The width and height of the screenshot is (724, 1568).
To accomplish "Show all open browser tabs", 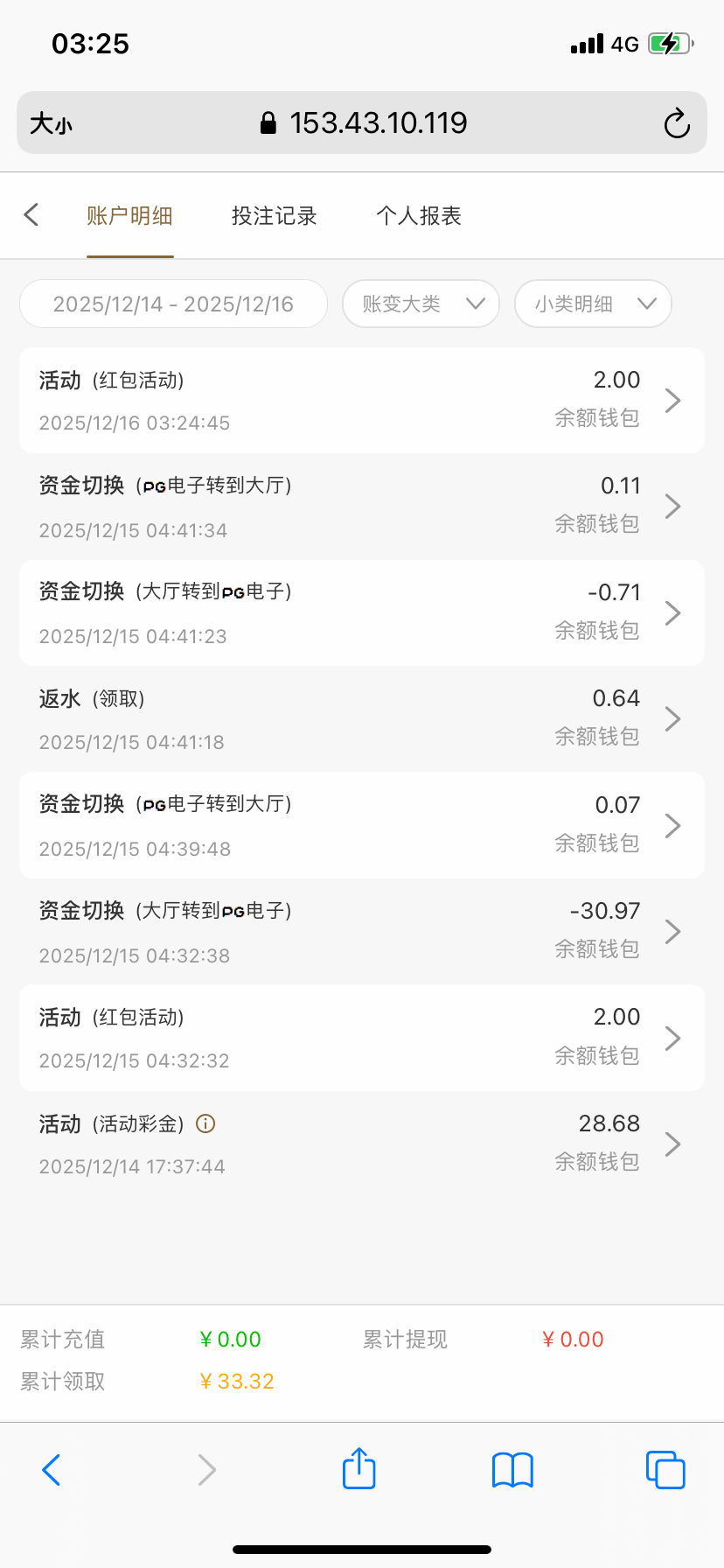I will [x=665, y=1469].
